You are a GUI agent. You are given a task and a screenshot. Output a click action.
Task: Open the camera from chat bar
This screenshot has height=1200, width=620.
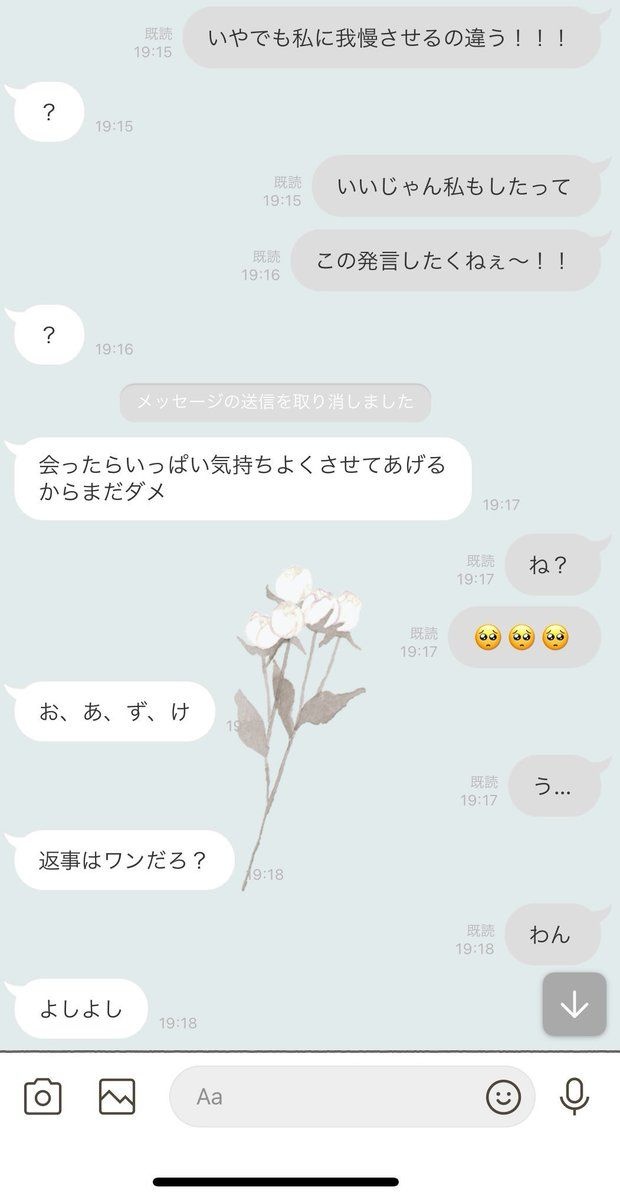[x=42, y=1097]
